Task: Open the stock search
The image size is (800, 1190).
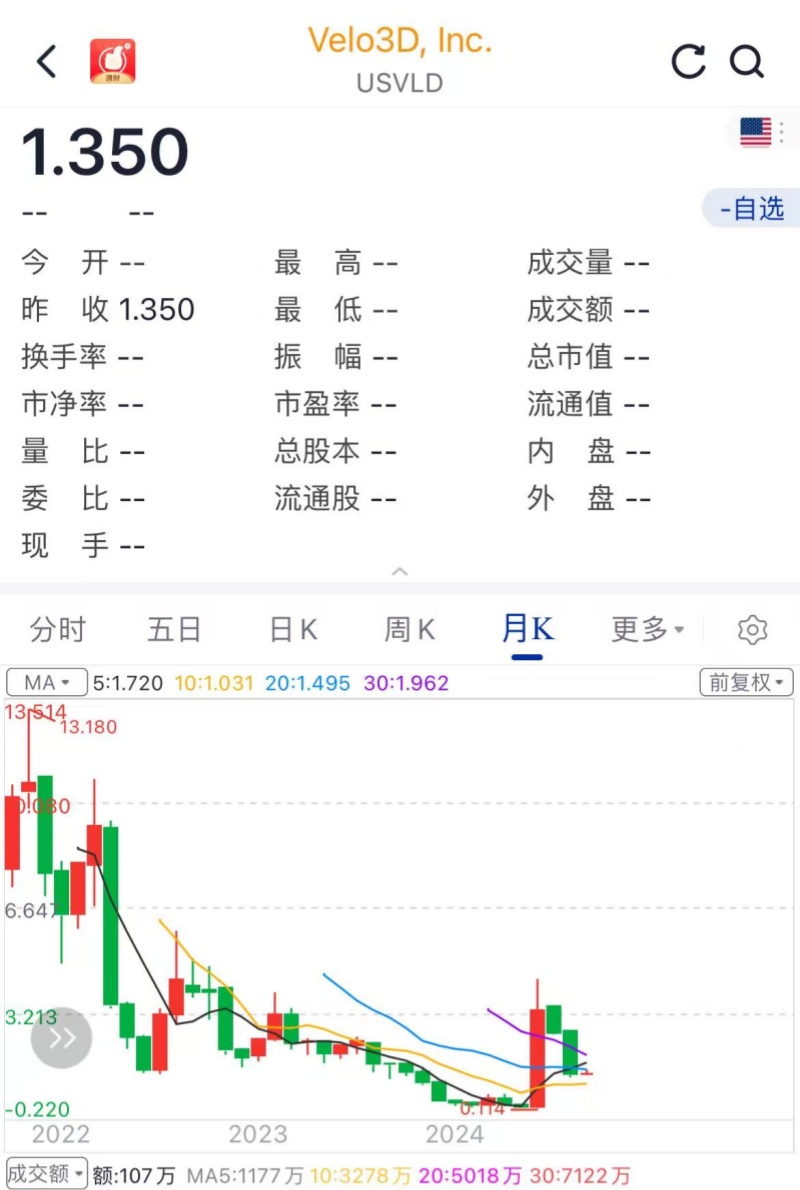Action: (x=747, y=62)
